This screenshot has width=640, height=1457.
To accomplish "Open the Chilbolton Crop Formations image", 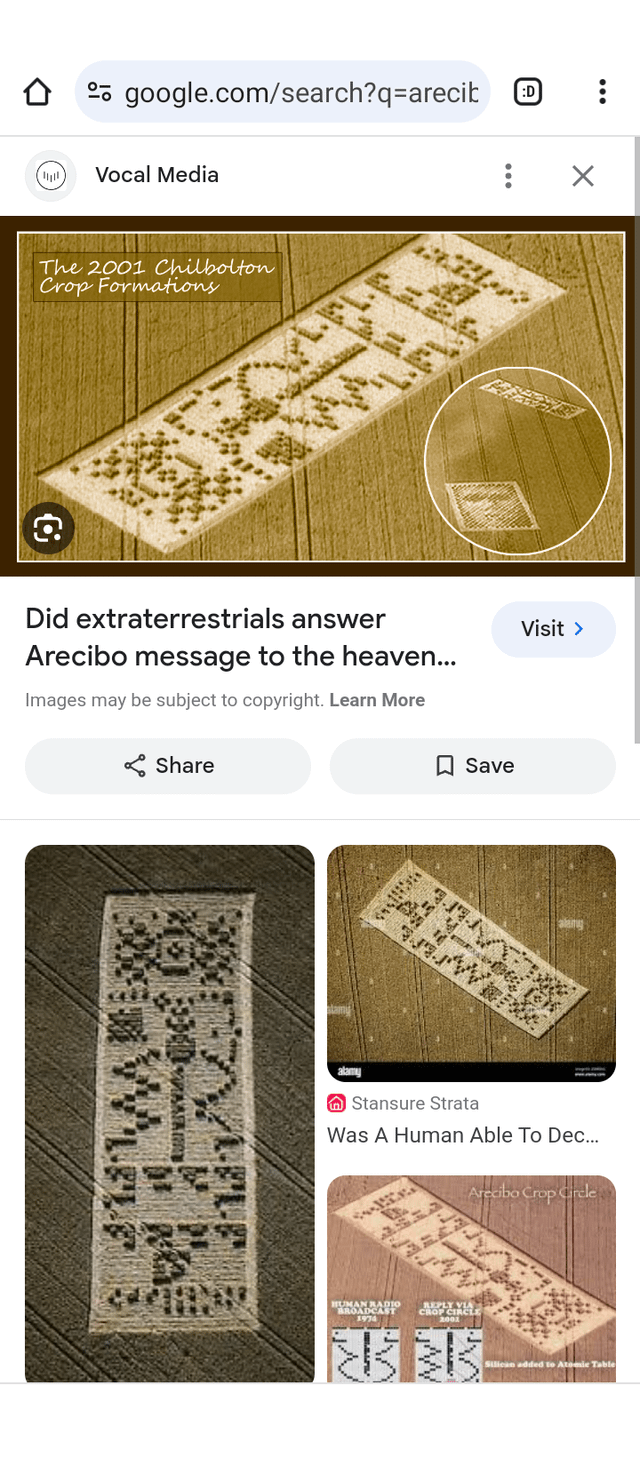I will 320,395.
